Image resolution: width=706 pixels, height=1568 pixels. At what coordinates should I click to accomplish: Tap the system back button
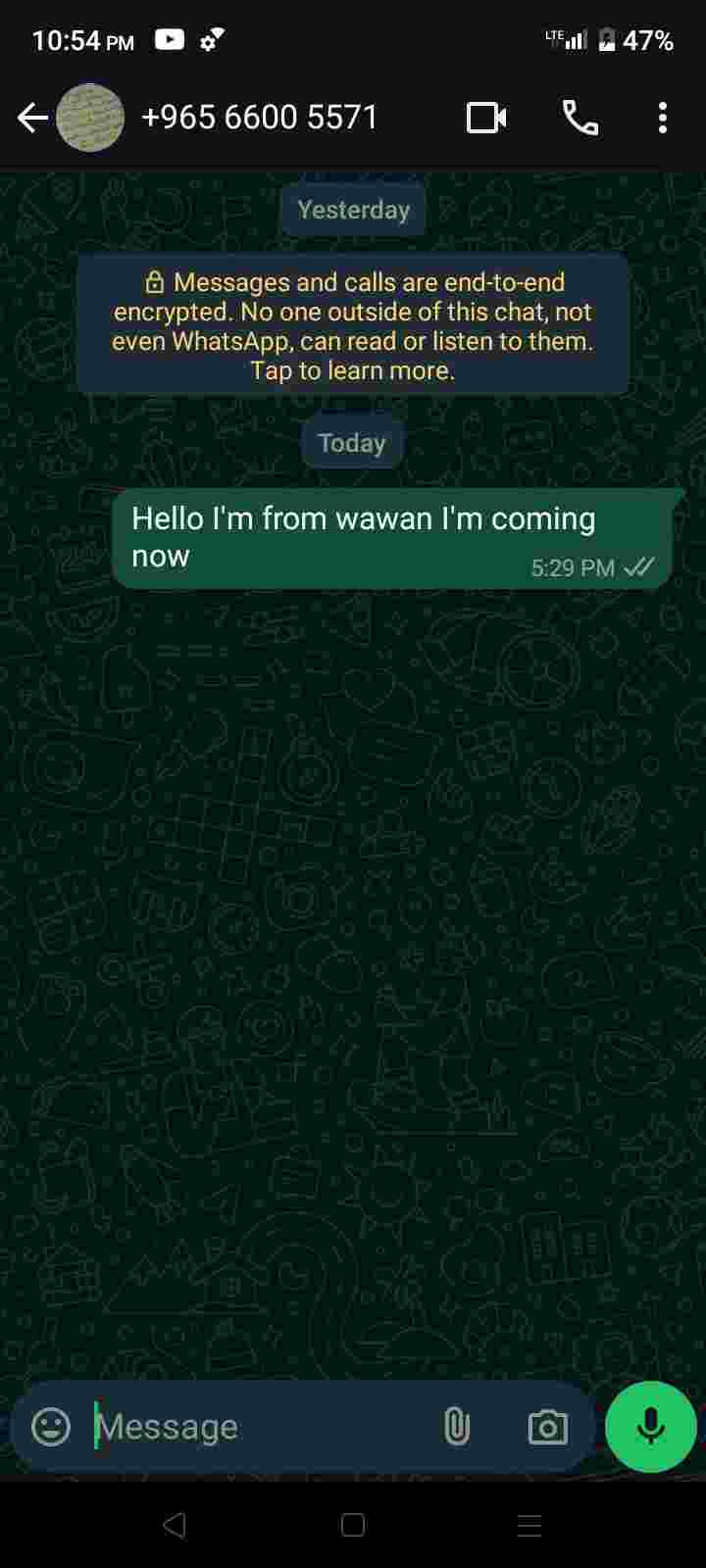(x=175, y=1525)
